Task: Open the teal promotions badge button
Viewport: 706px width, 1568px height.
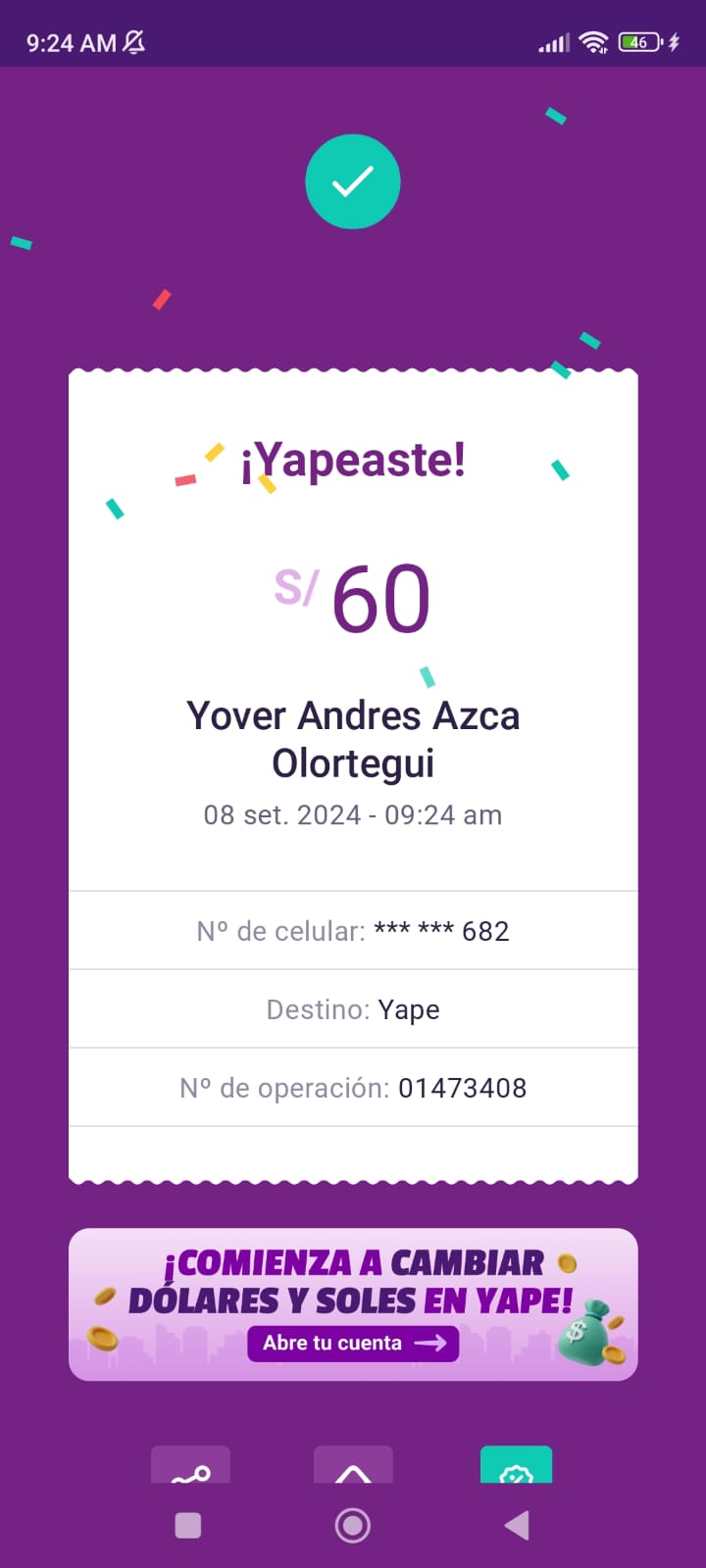Action: (x=516, y=1467)
